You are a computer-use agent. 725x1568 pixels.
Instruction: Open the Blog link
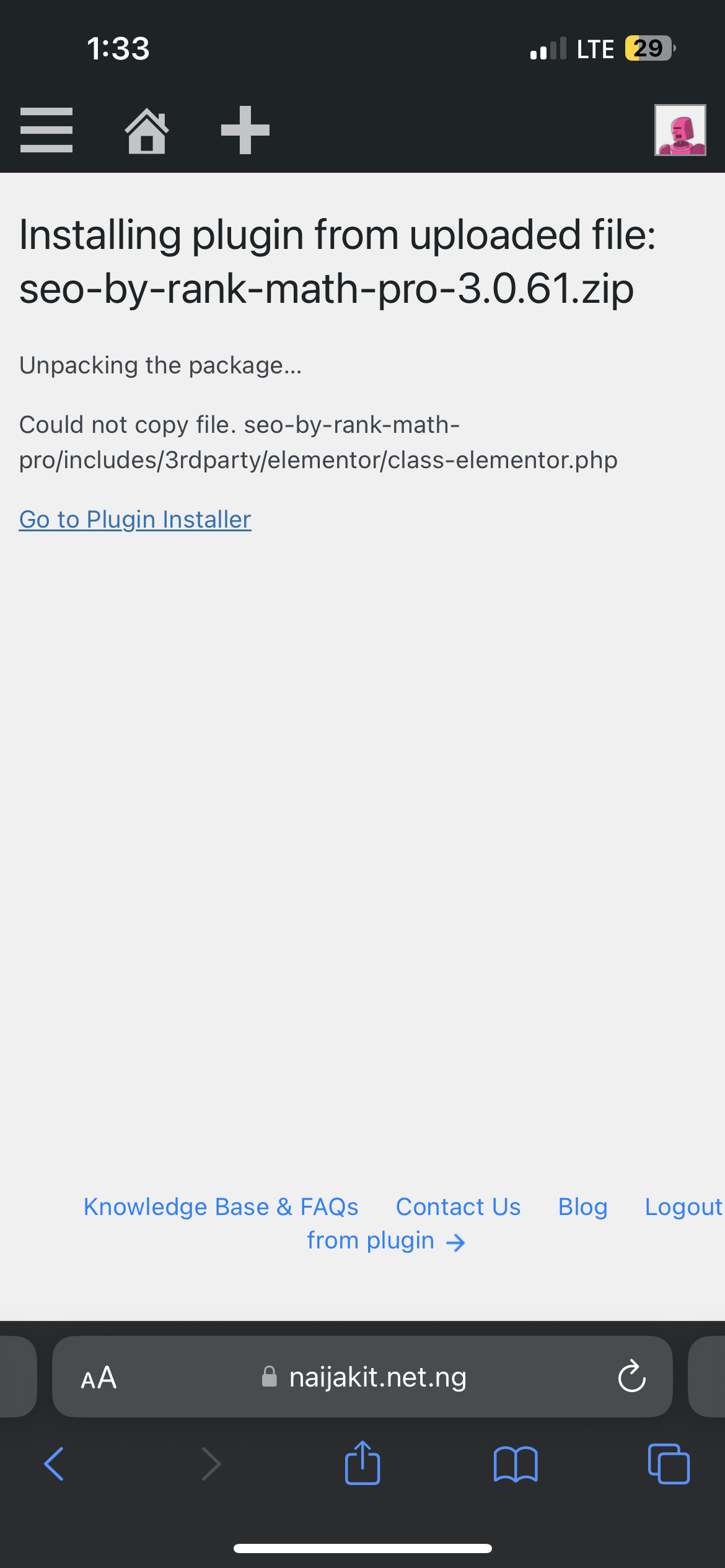click(582, 1206)
